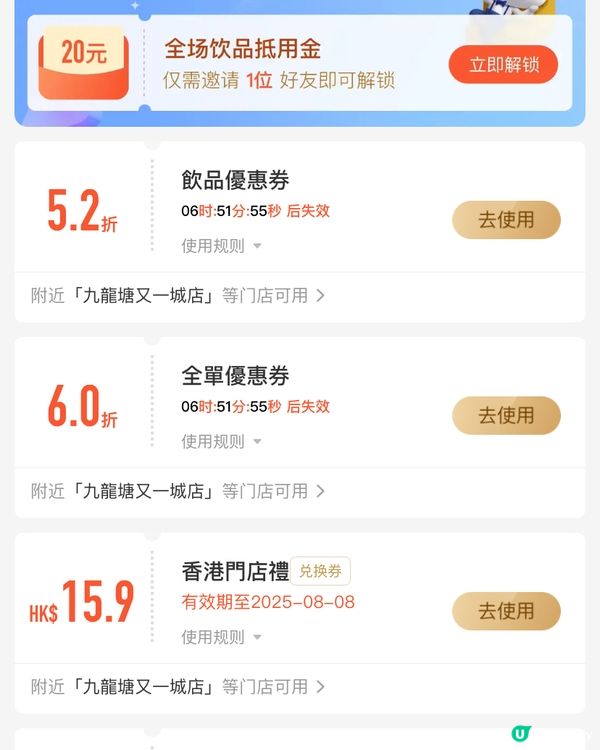Viewport: 600px width, 750px height.
Task: Use the 香港門店禮 HK$15.9 coupon
Action: (x=506, y=611)
